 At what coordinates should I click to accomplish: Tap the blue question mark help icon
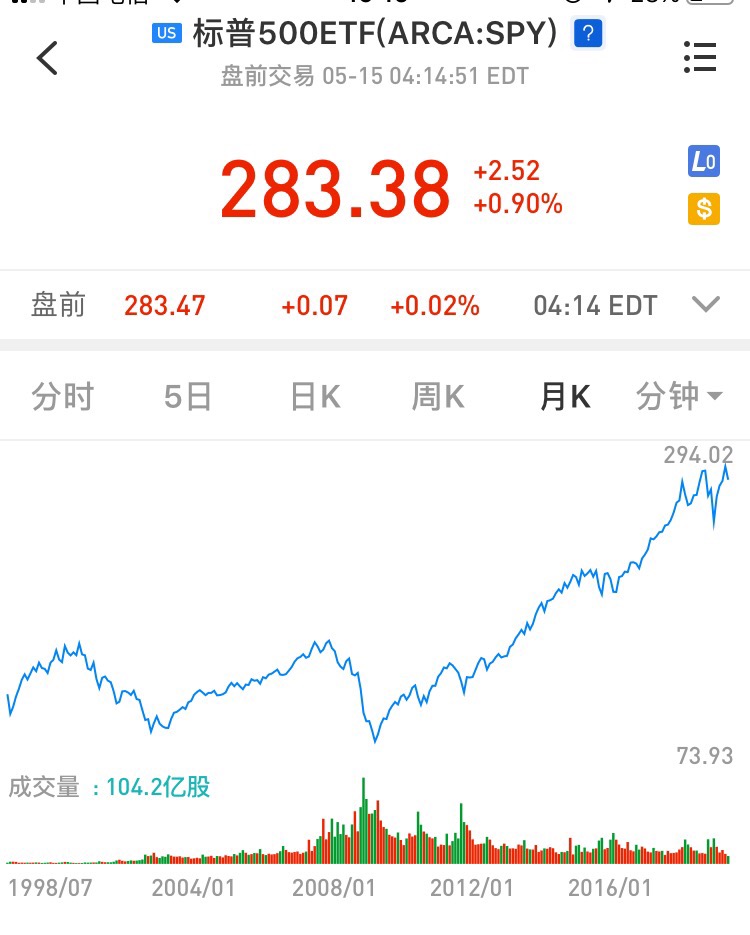pos(588,34)
